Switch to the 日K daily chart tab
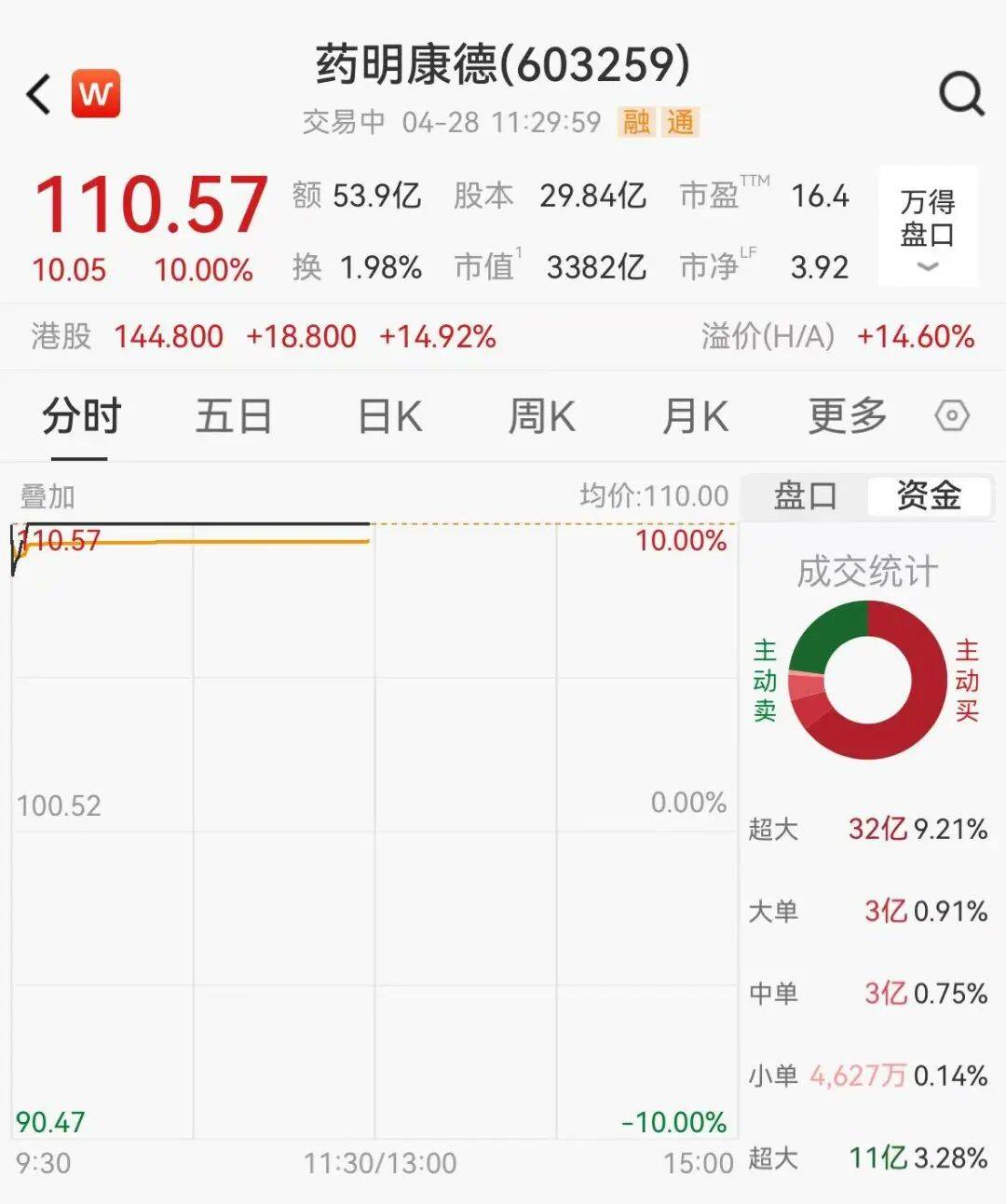The width and height of the screenshot is (1006, 1204). (x=388, y=418)
